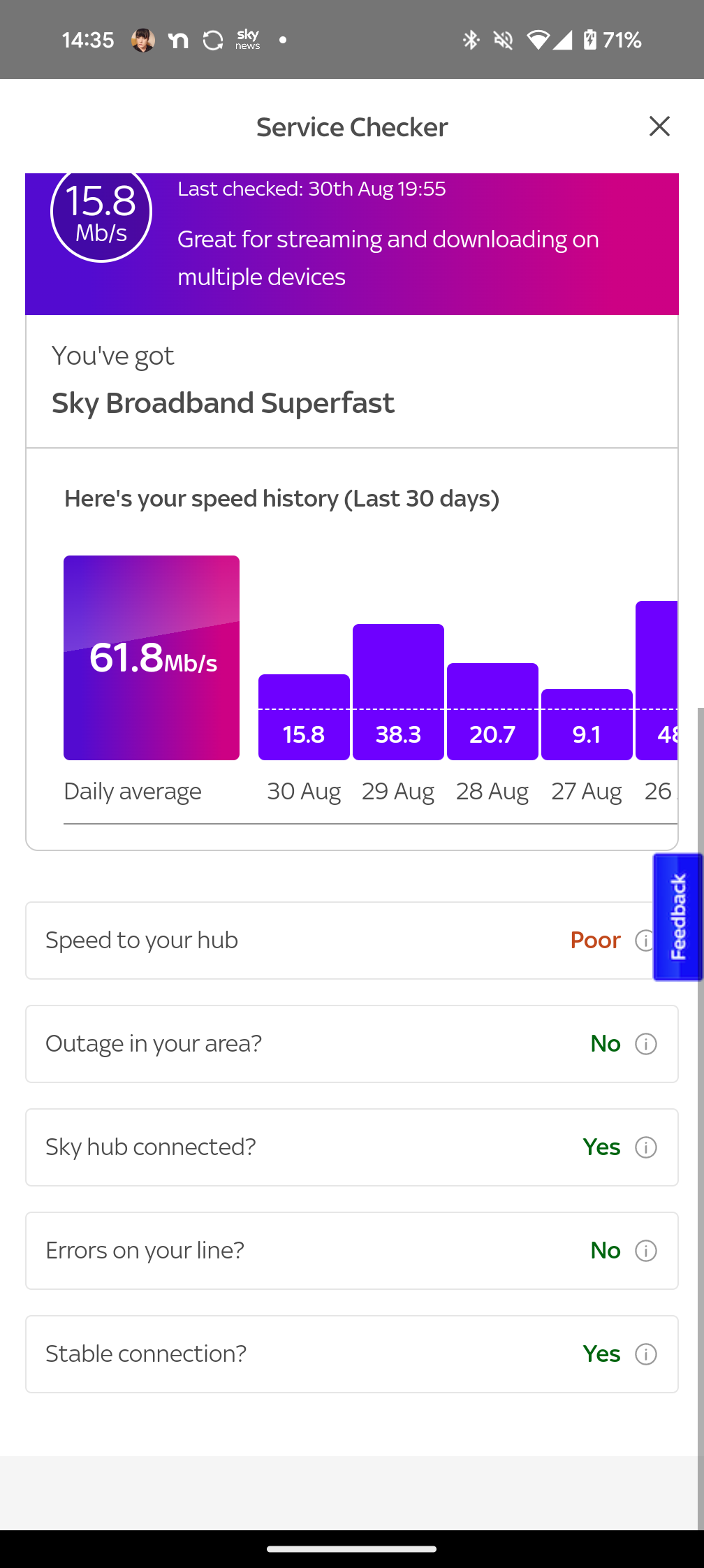The height and width of the screenshot is (1568, 704).
Task: Tap the Sky News notification icon
Action: [x=247, y=40]
